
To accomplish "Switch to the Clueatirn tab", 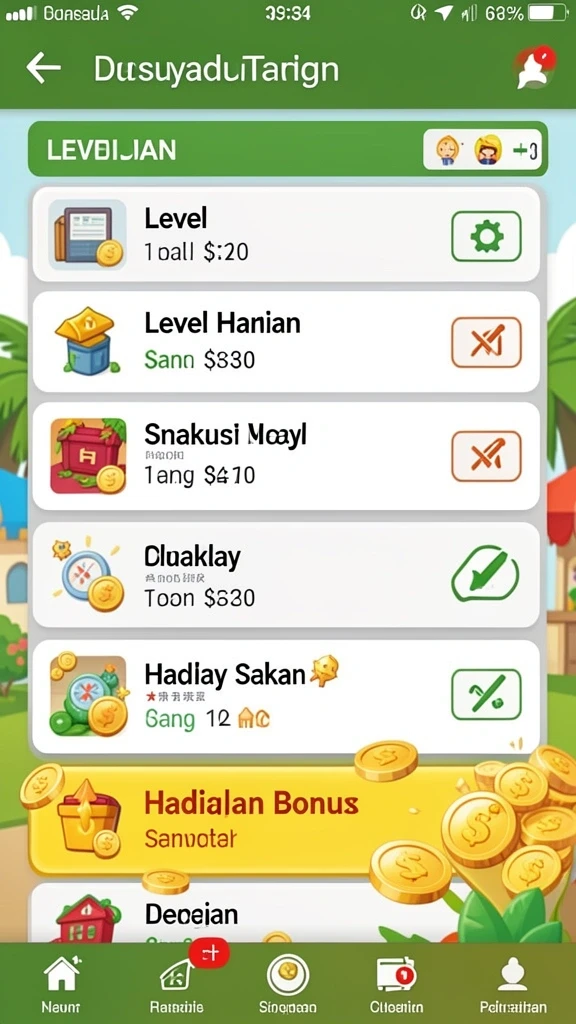I will pyautogui.click(x=396, y=985).
